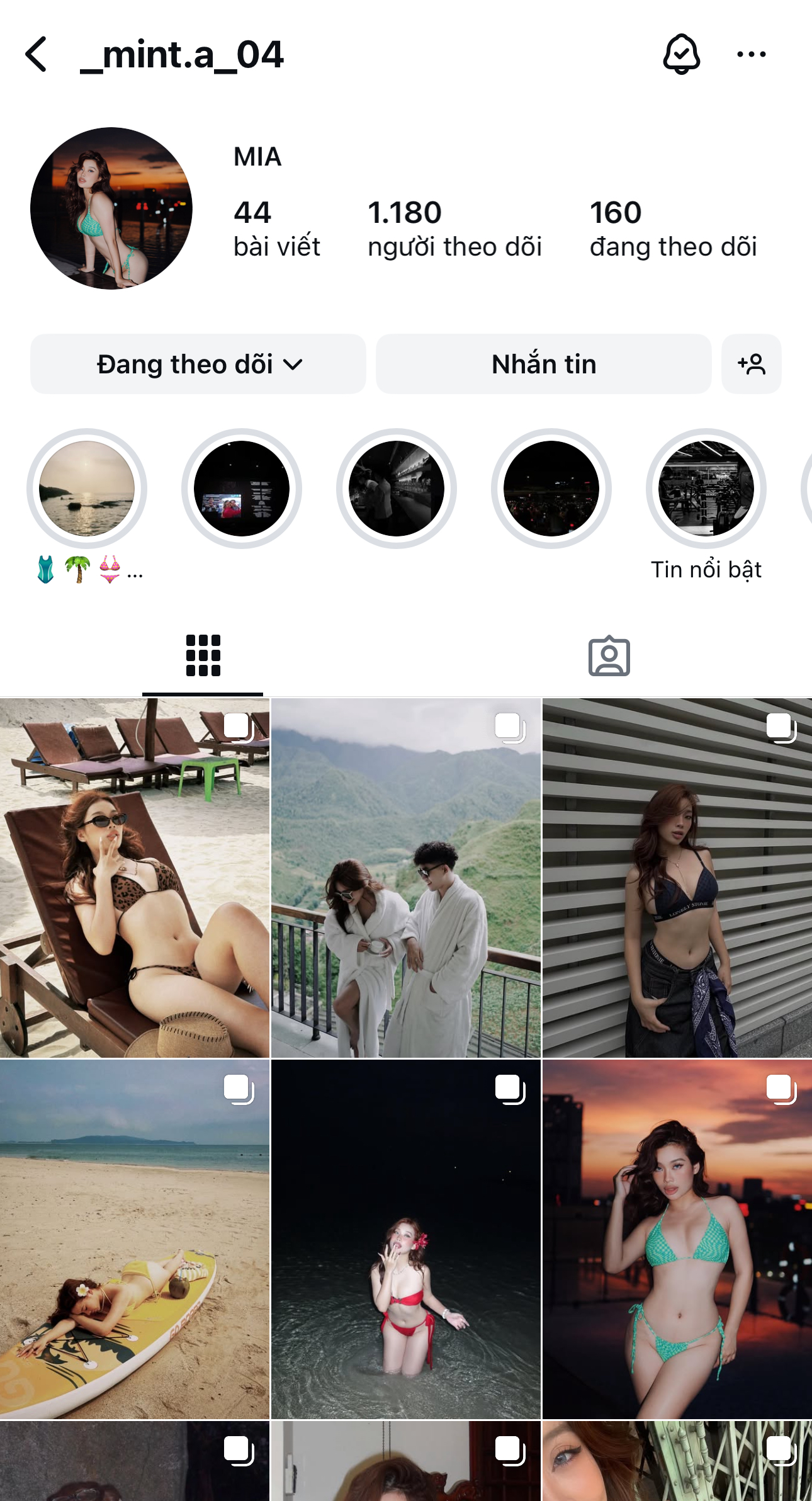Open the beach lounge chair post
Screen dimensions: 812x1501
[135, 878]
